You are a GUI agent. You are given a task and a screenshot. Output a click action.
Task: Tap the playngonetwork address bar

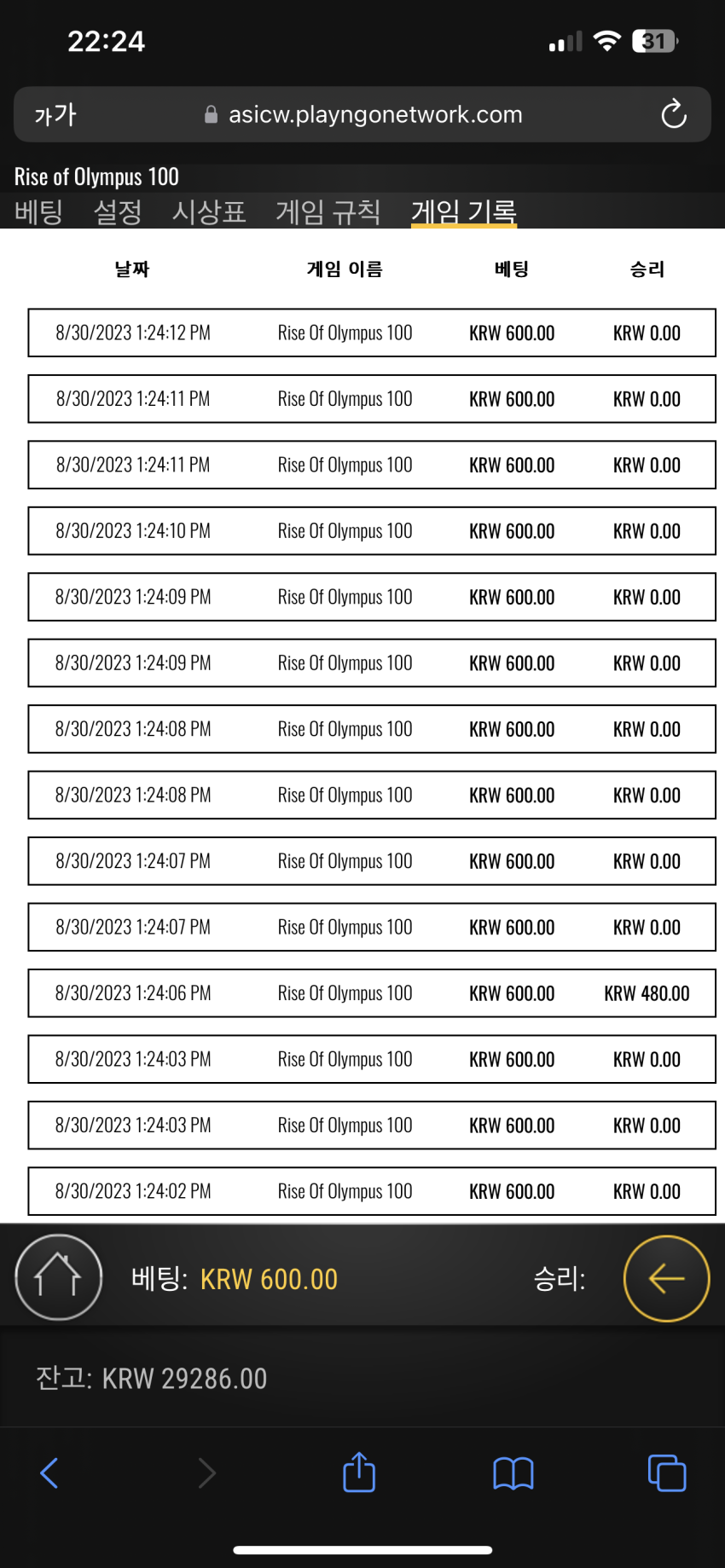362,114
